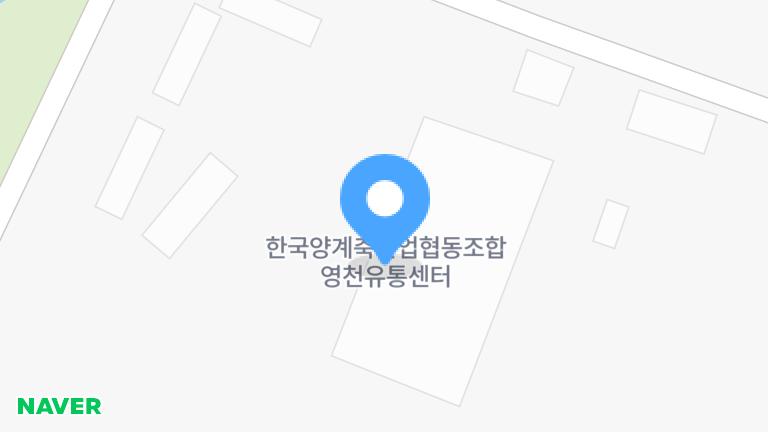This screenshot has width=768, height=432.
Task: Tap the blue location pin for 영천유통센터
Action: (x=385, y=201)
